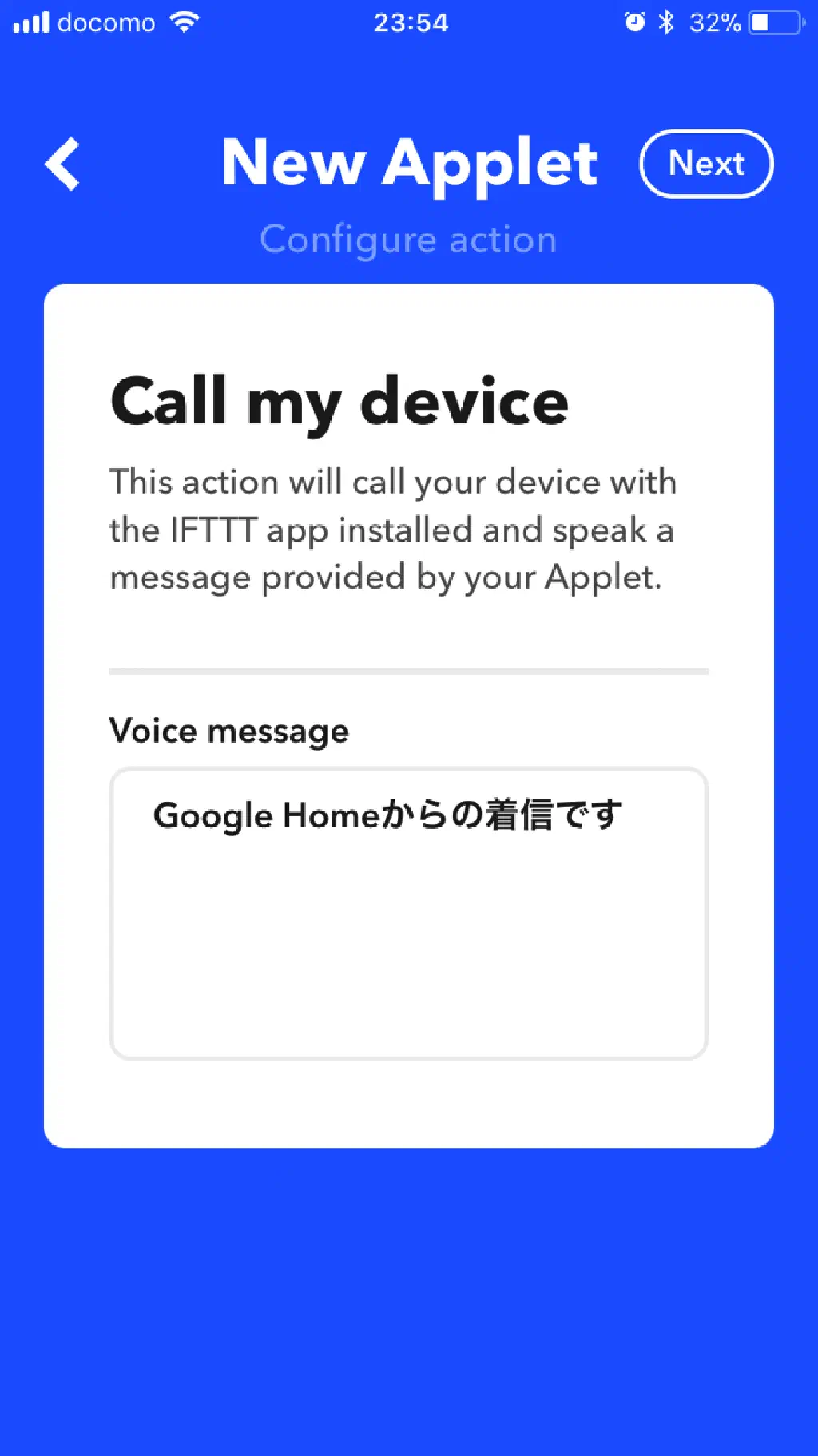Edit the Voice message text field
This screenshot has width=818, height=1456.
click(408, 913)
